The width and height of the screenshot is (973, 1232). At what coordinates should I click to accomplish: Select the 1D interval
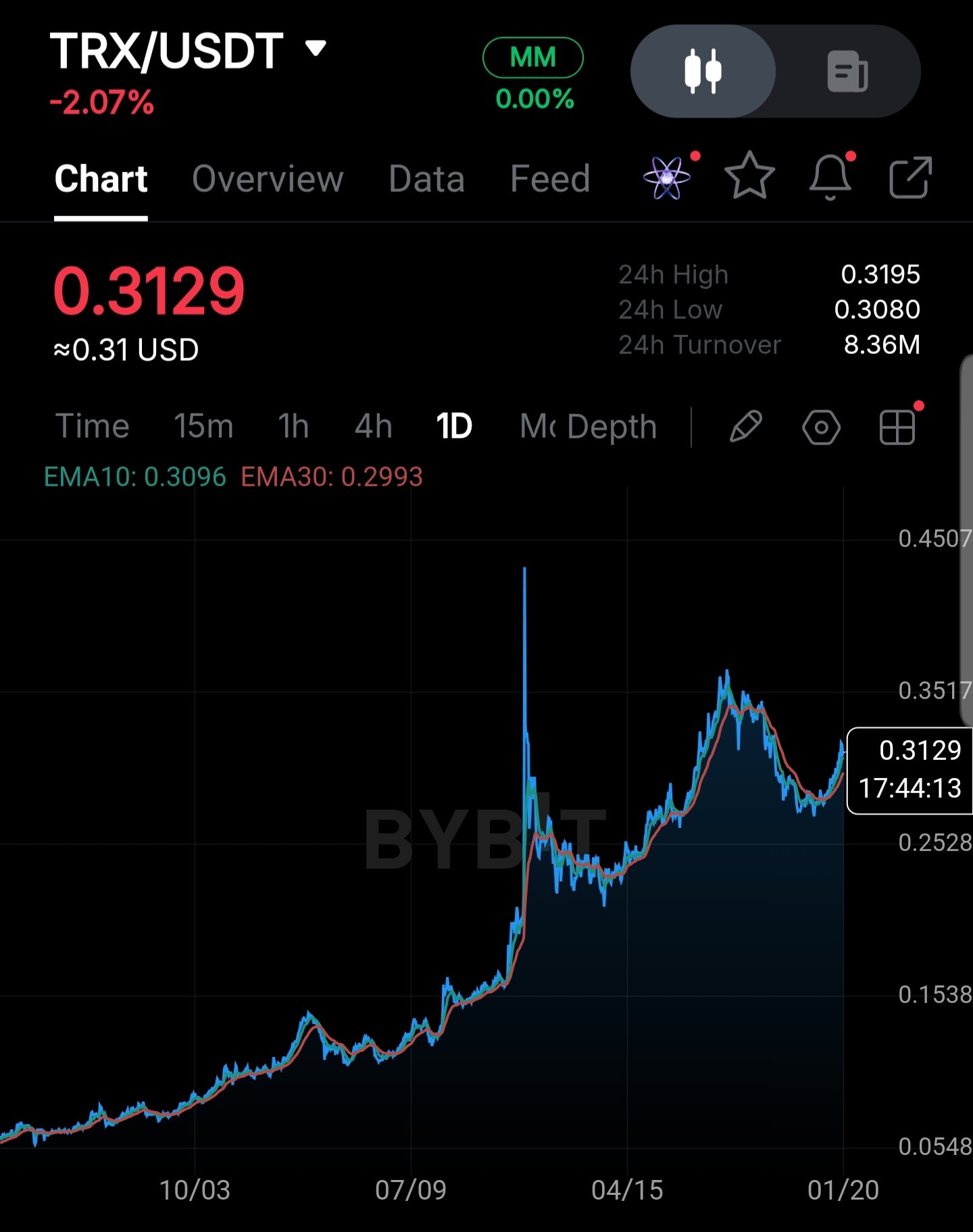point(454,427)
